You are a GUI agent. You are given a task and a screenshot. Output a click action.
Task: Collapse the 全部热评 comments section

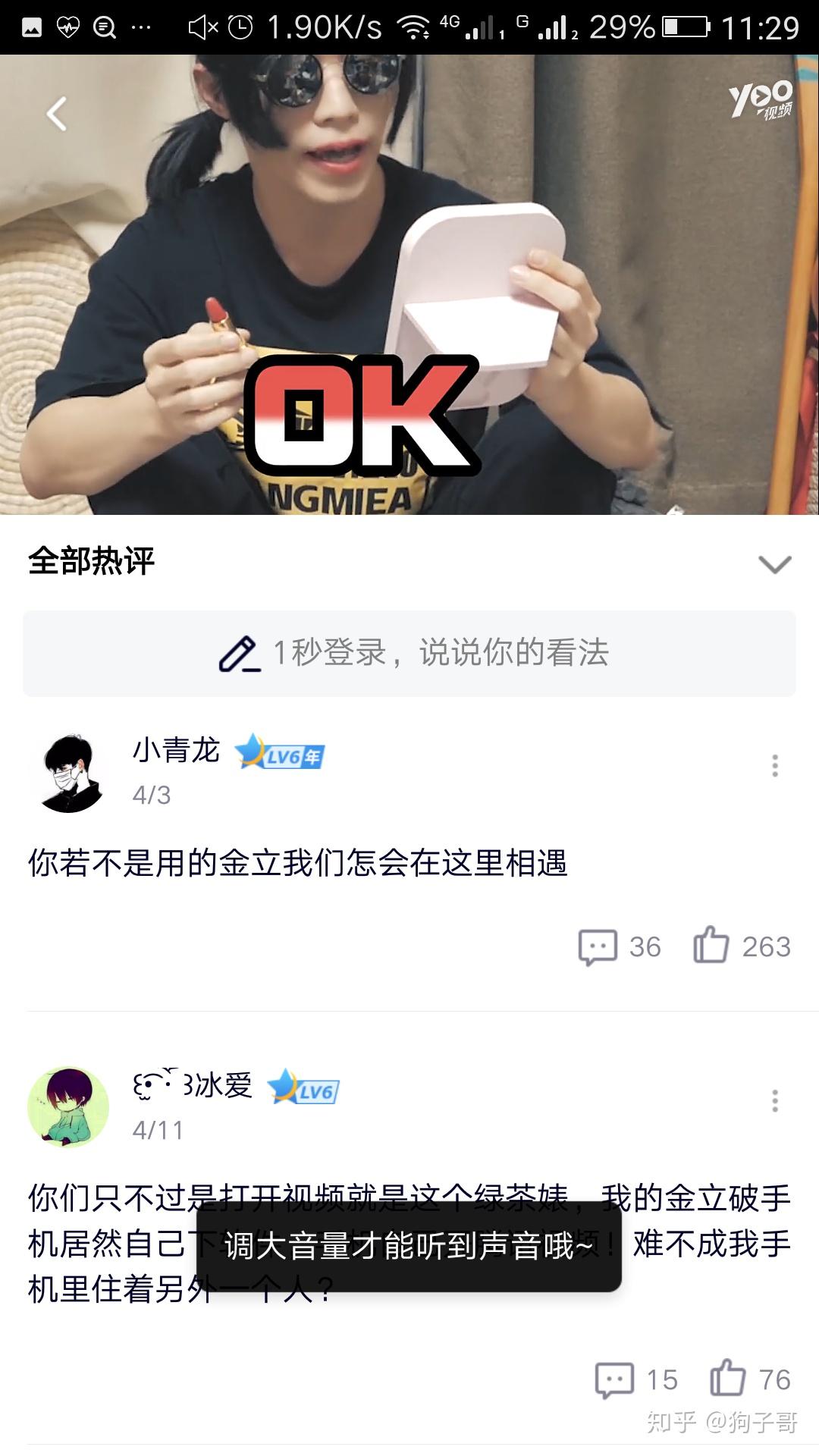click(774, 563)
